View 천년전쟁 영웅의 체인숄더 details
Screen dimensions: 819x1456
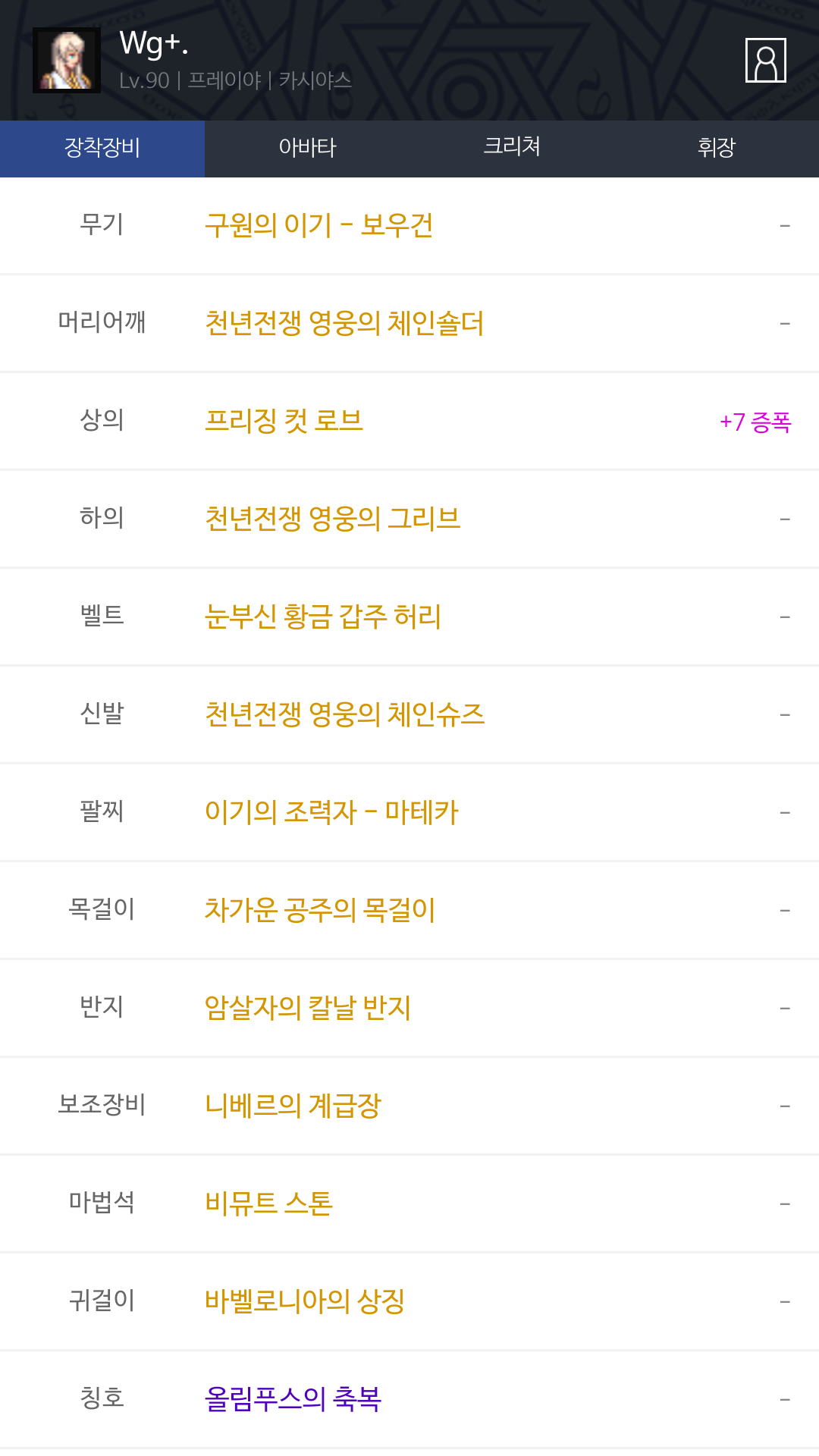[x=344, y=324]
